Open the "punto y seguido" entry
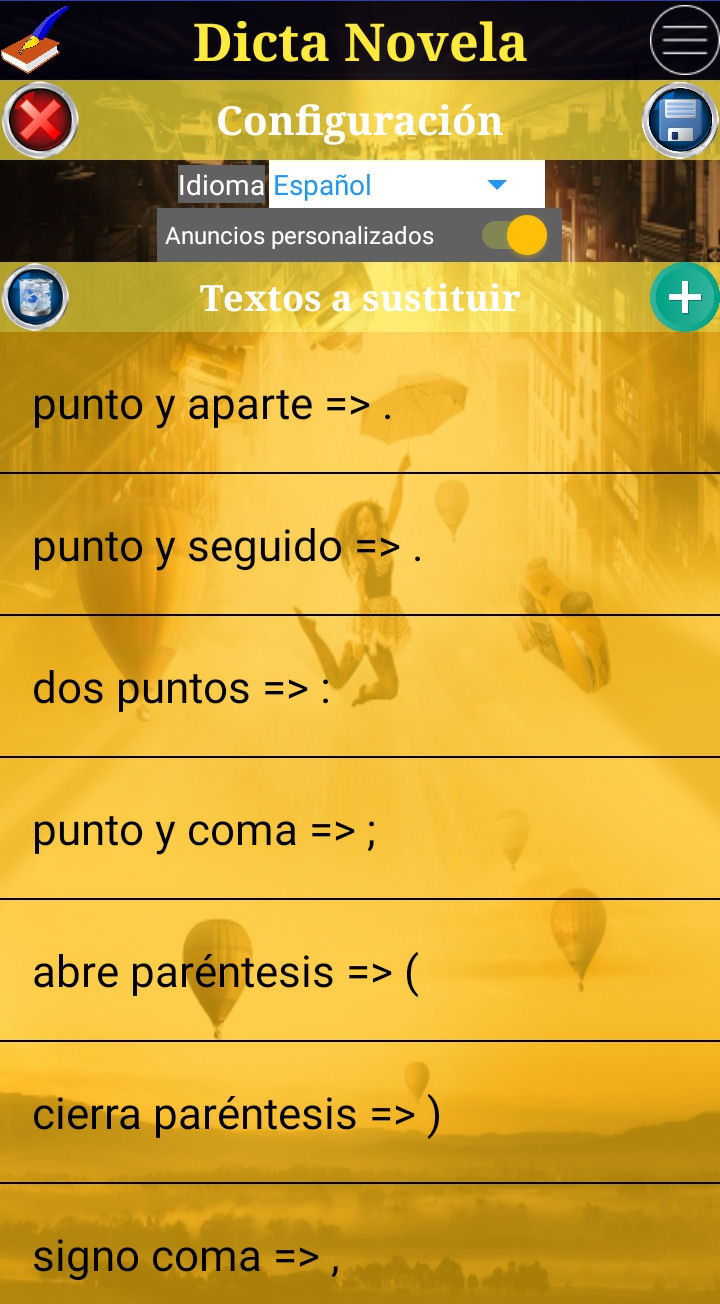This screenshot has width=720, height=1304. (x=360, y=546)
